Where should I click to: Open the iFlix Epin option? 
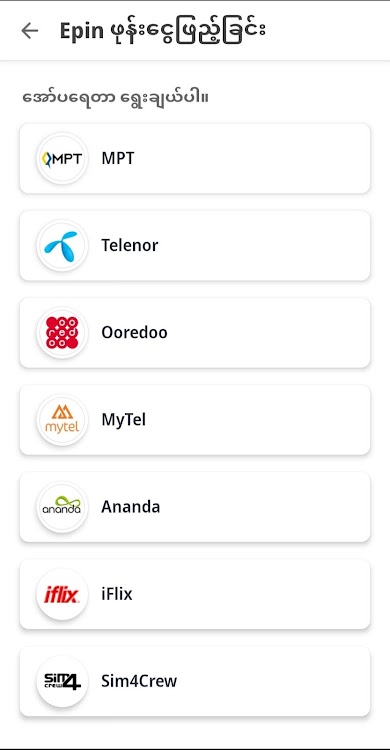tap(195, 594)
